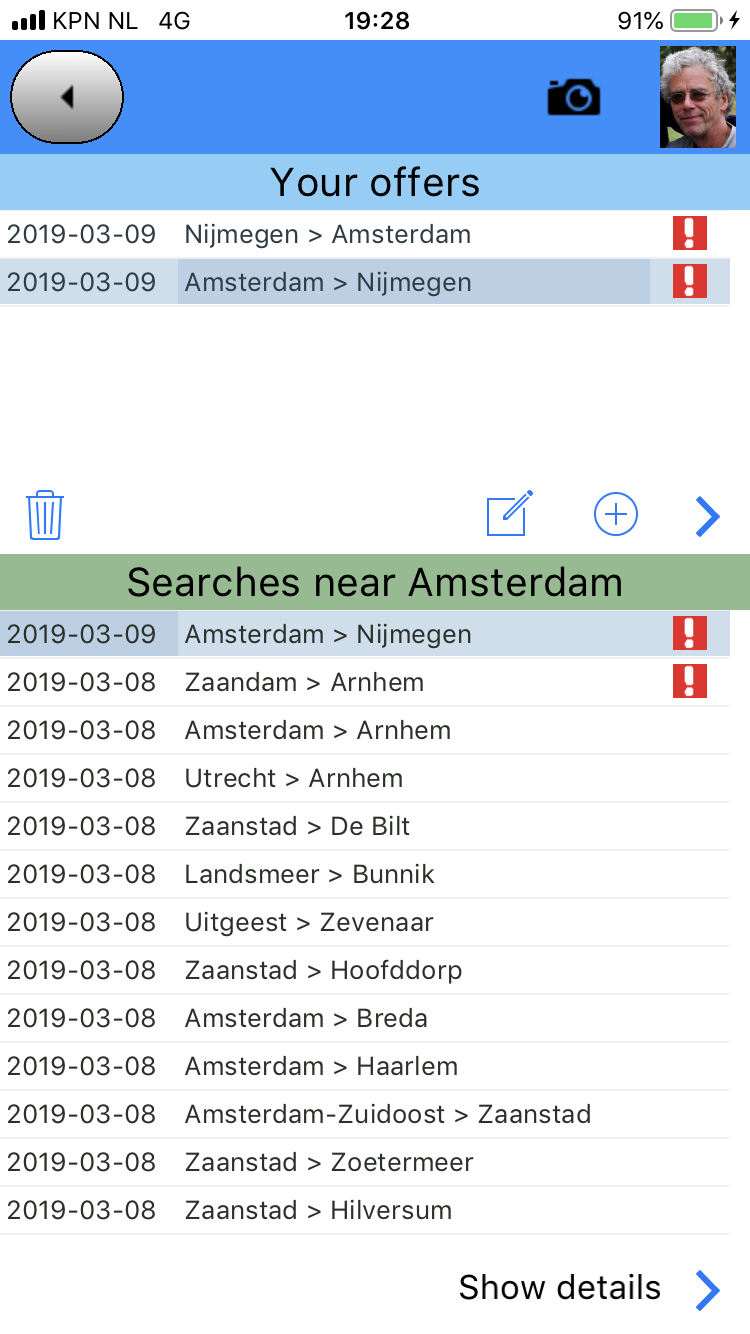Image resolution: width=750 pixels, height=1334 pixels.
Task: Open Amsterdam-Zuidoost > Zaanstad search
Action: [365, 1115]
